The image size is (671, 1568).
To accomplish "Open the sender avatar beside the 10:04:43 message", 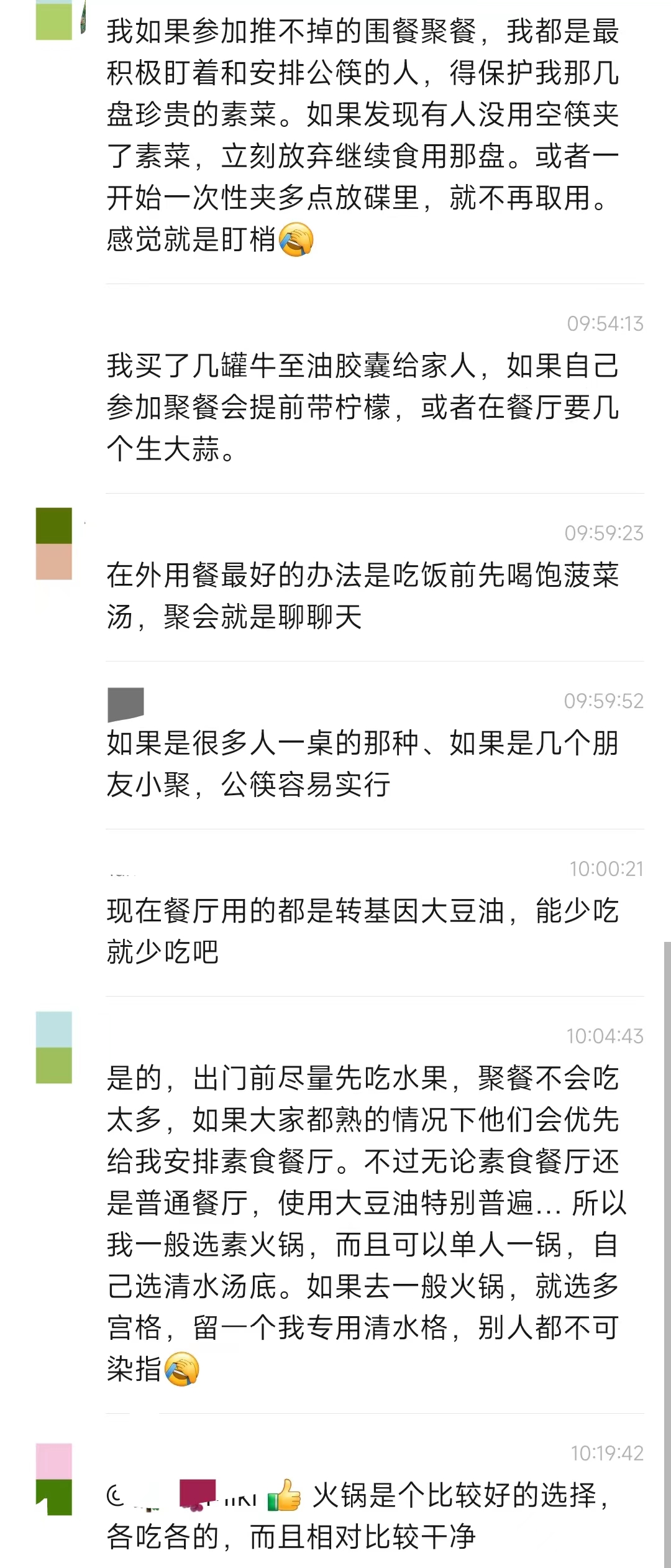I will (54, 1048).
